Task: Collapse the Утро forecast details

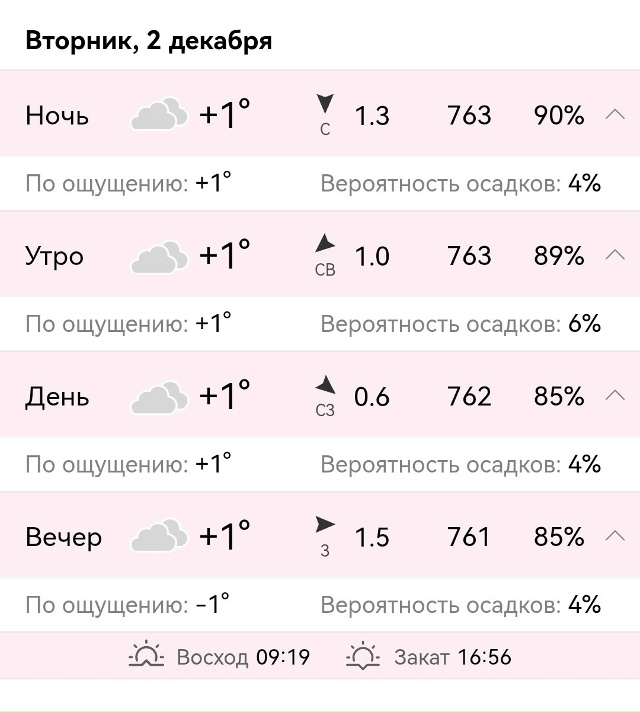Action: tap(615, 255)
